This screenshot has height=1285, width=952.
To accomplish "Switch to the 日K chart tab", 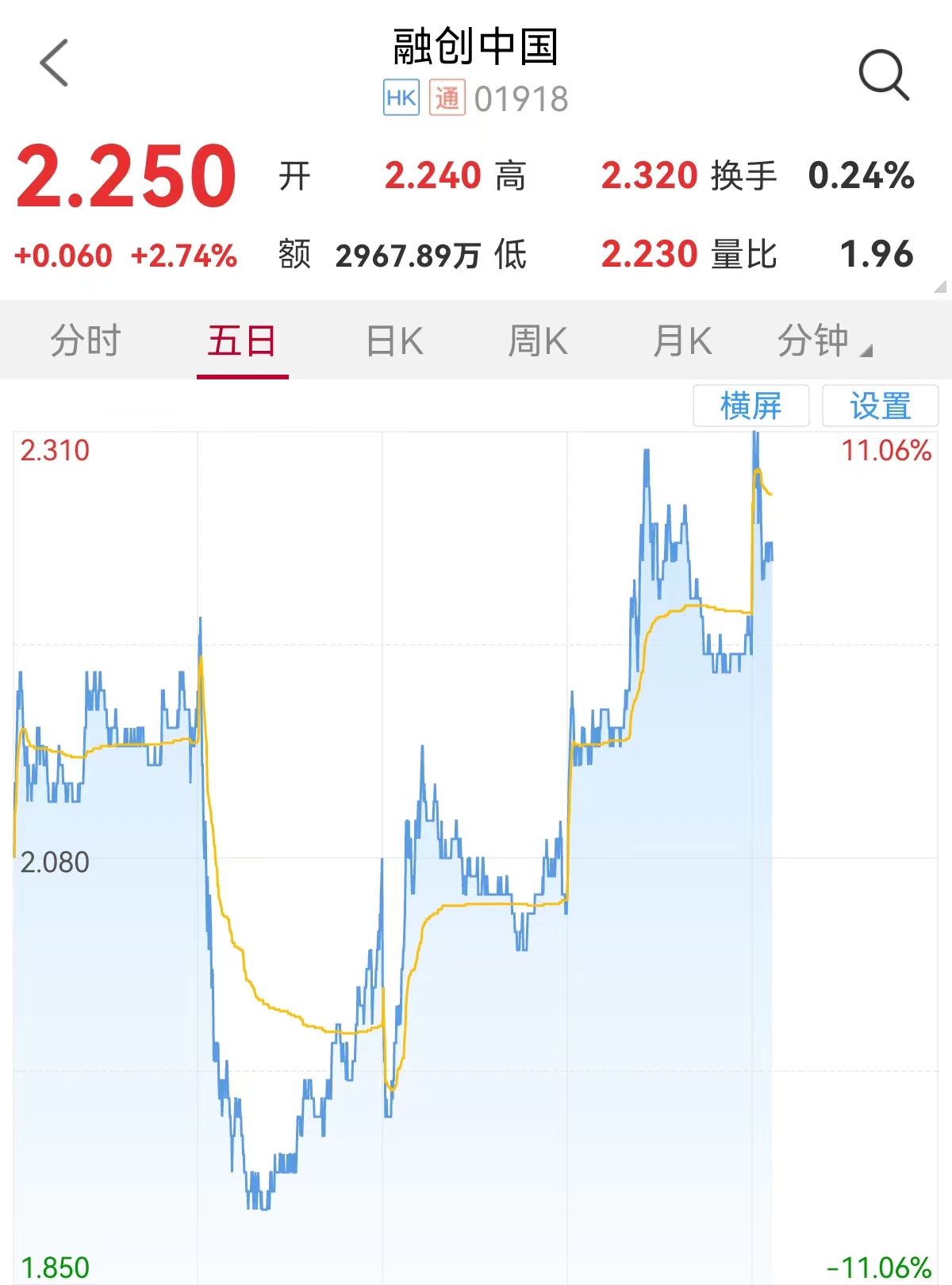I will click(394, 341).
